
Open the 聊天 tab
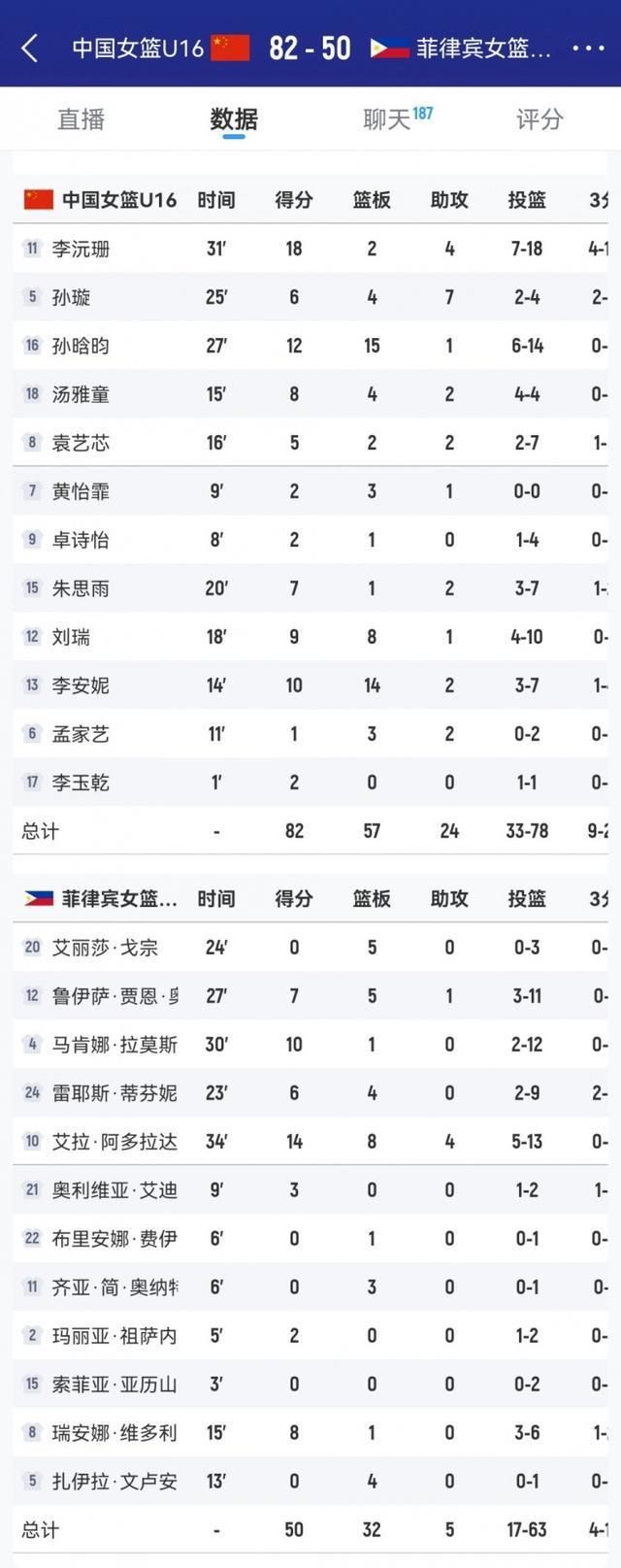click(x=388, y=119)
